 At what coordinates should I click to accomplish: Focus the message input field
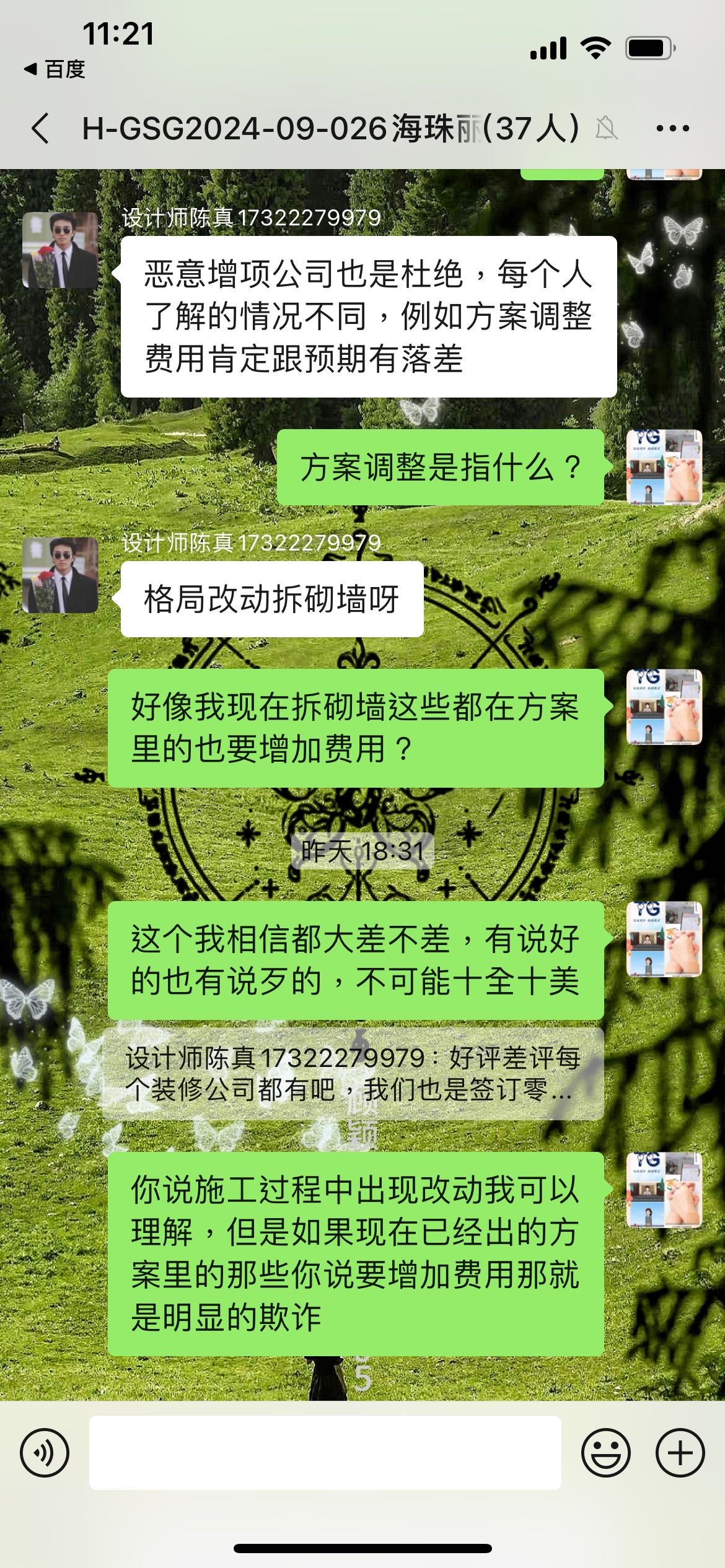click(x=325, y=1452)
